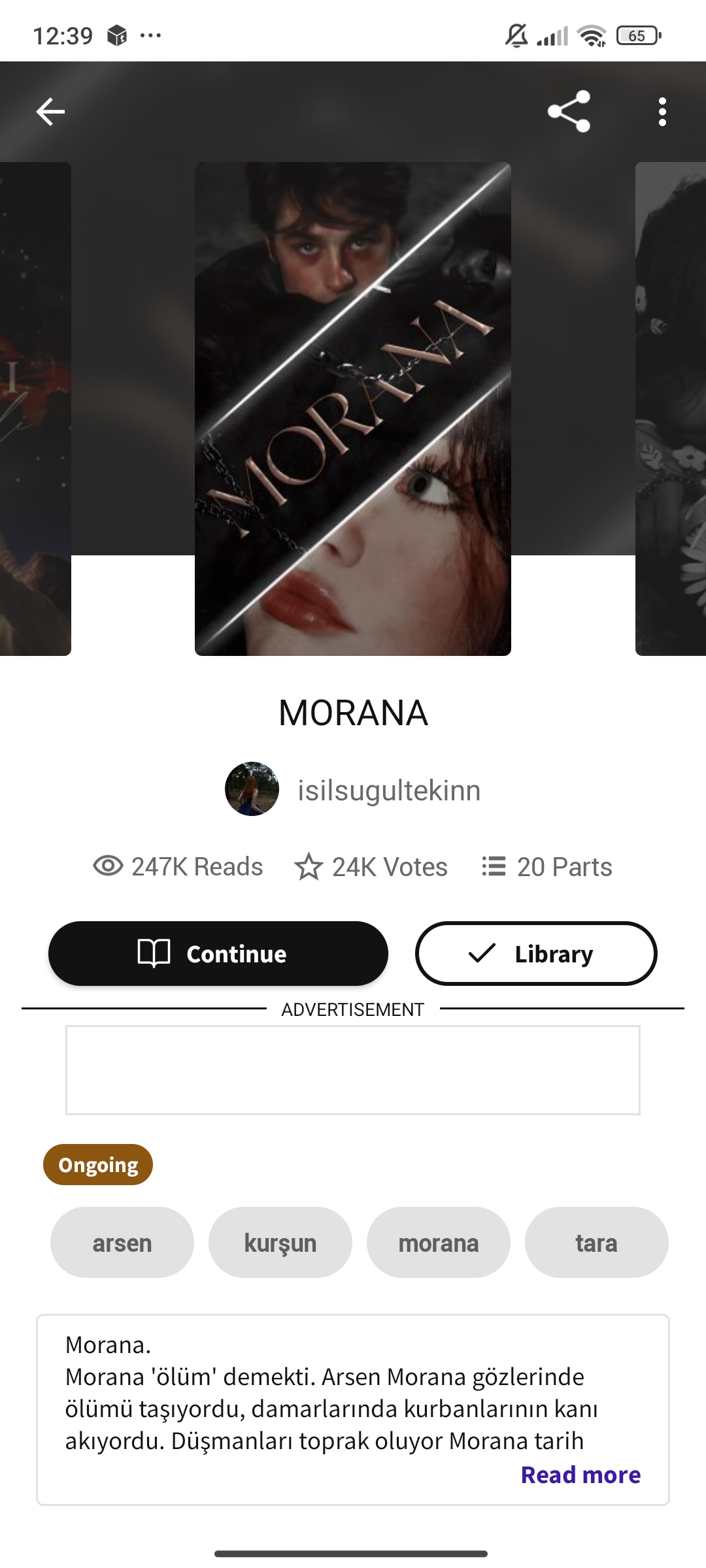Share the MORANA story
706x1568 pixels.
click(x=569, y=112)
